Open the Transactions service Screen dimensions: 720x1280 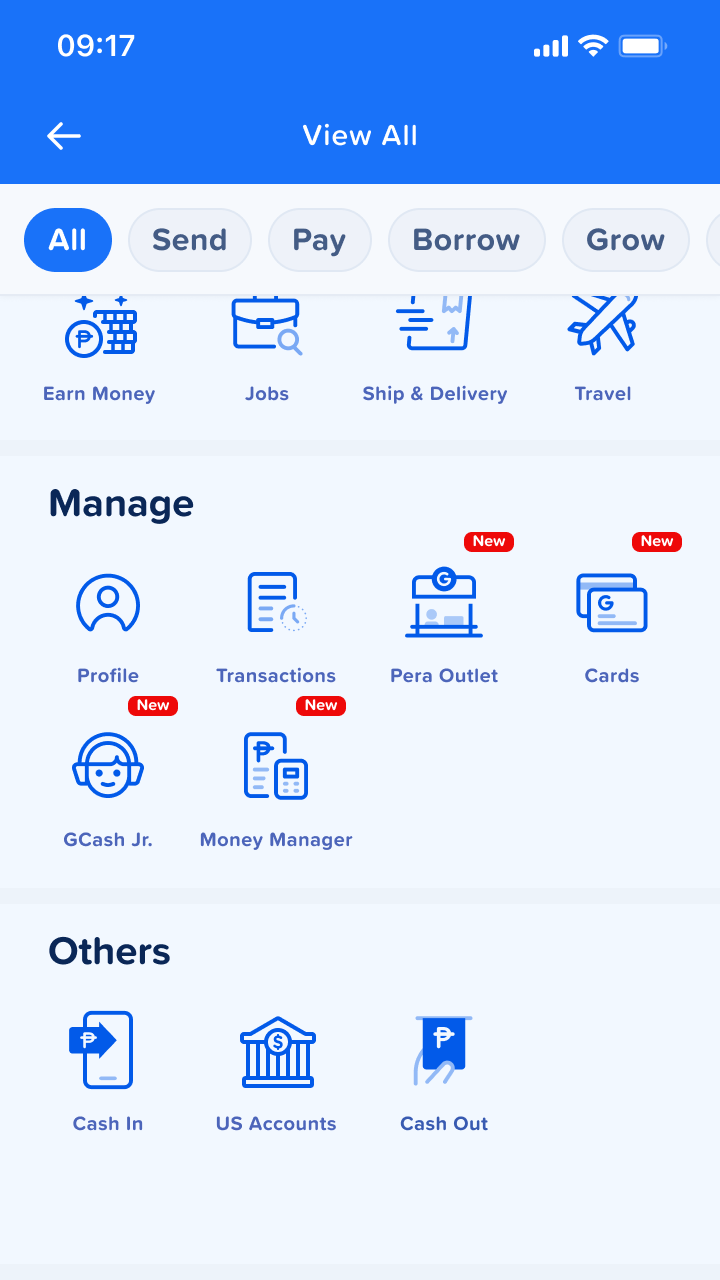coord(276,603)
